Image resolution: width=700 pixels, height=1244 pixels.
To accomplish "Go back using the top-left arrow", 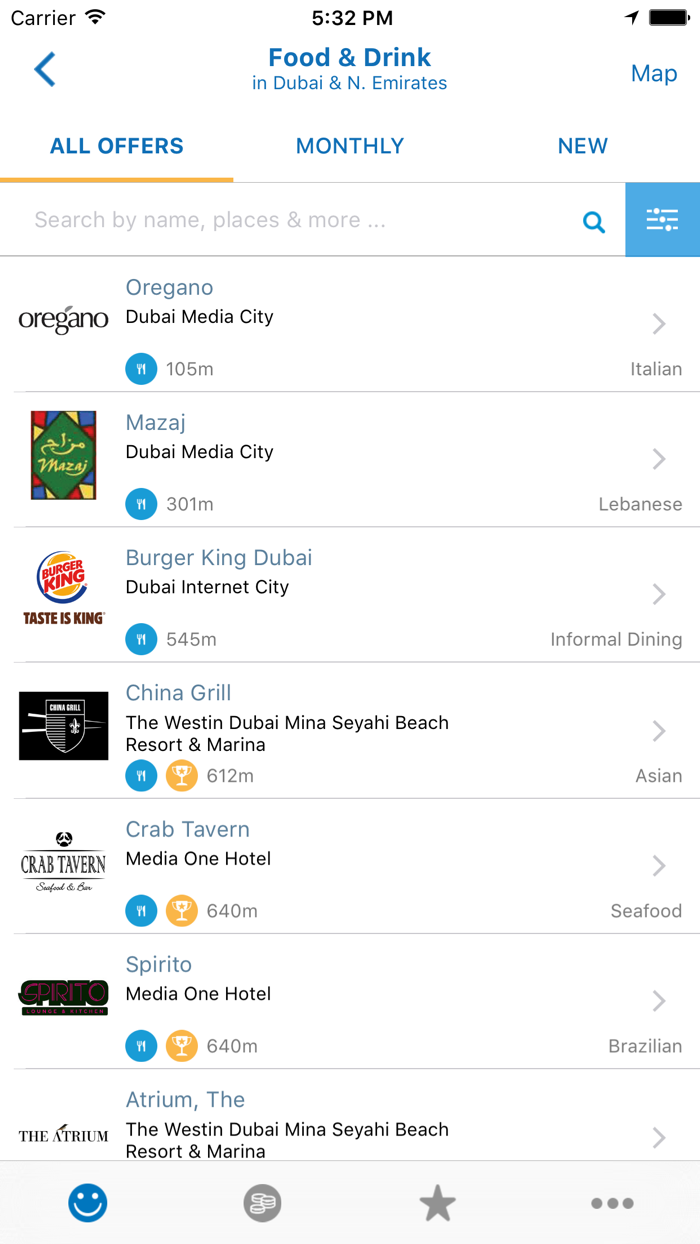I will [x=45, y=70].
